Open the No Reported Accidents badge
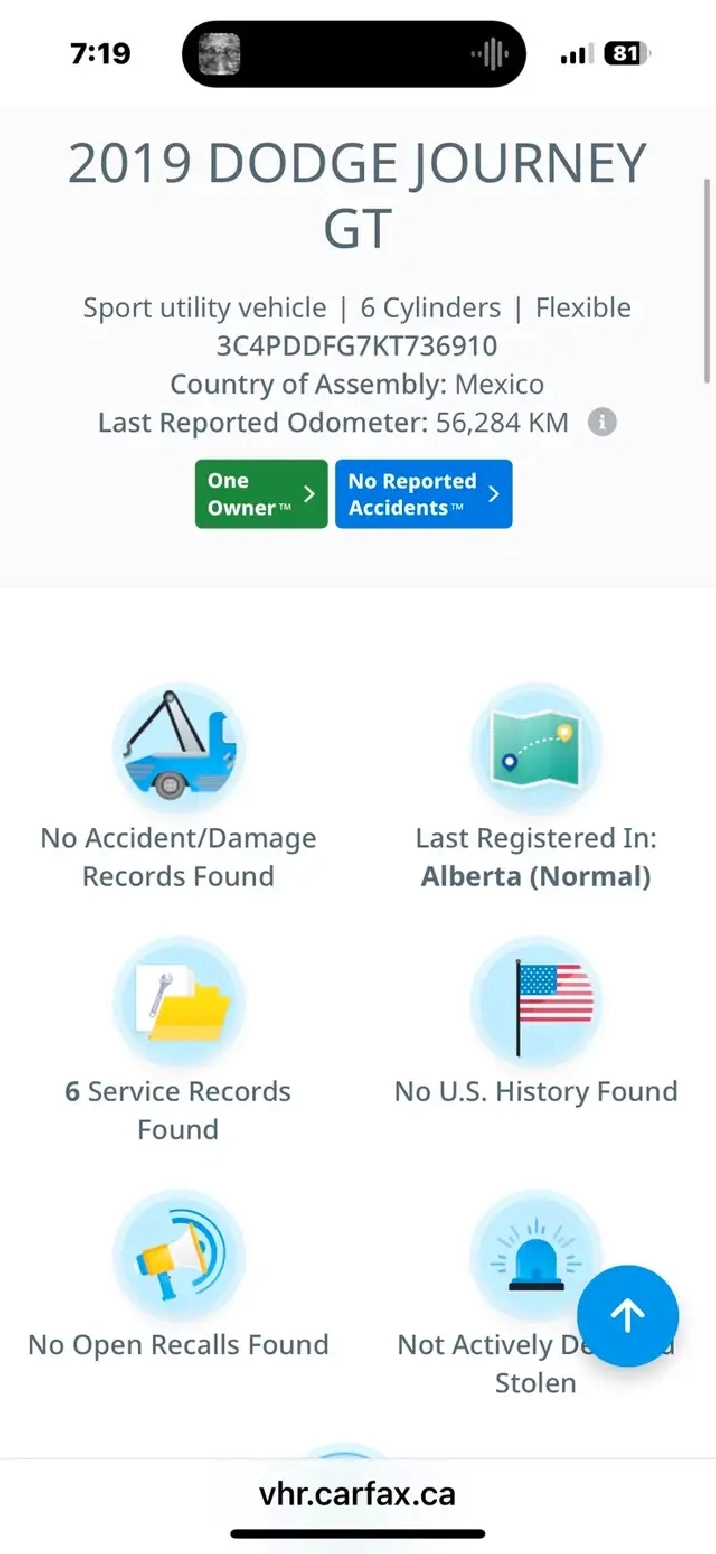The height and width of the screenshot is (1554, 716). coord(424,494)
